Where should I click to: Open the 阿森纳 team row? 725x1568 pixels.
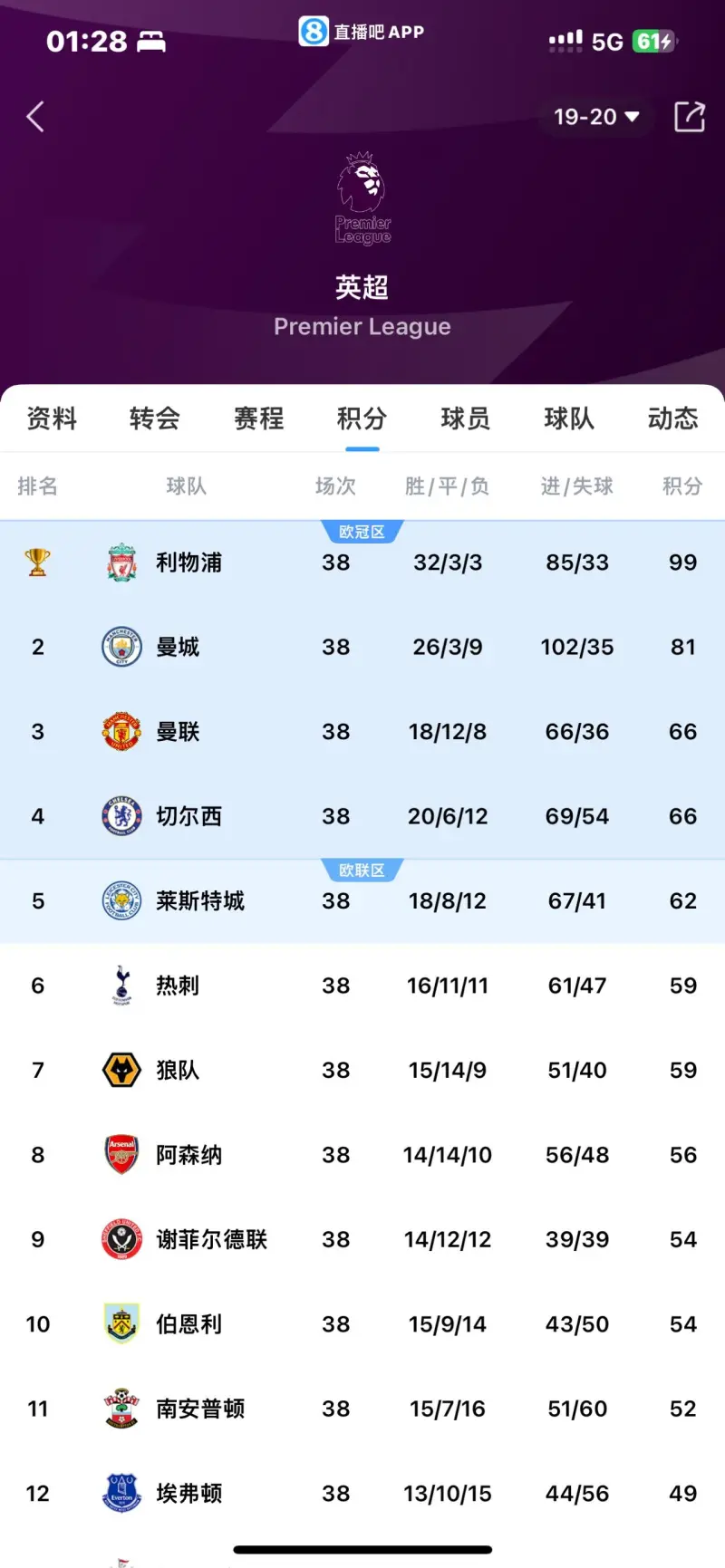tap(362, 1155)
